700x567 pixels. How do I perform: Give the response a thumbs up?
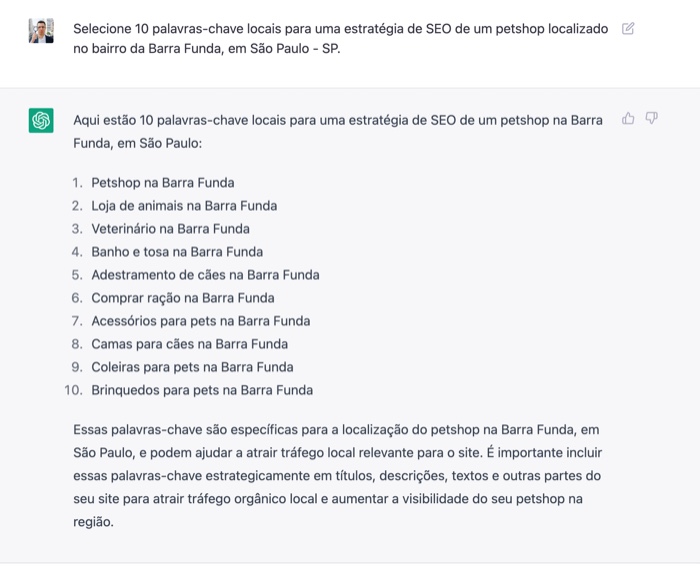[628, 118]
